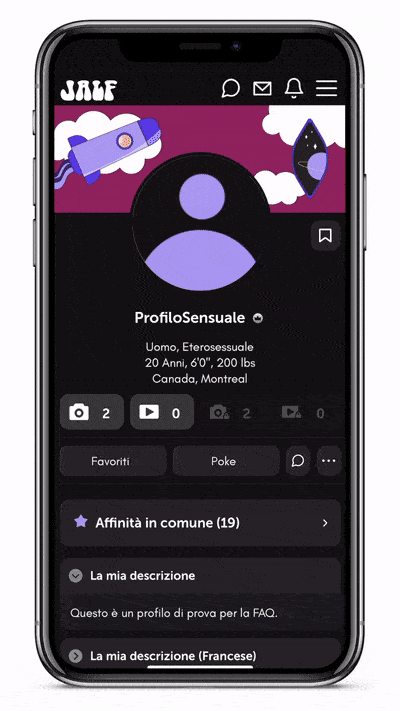This screenshot has height=711, width=400.
Task: Message this user via chat icon beside Poke
Action: tap(298, 461)
